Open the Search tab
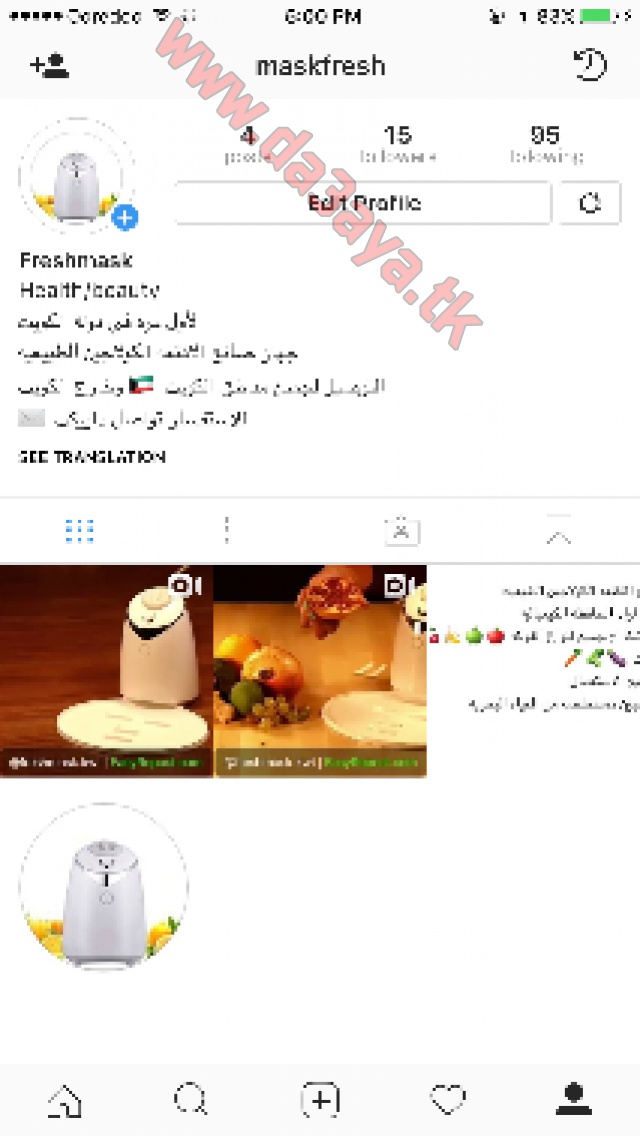This screenshot has width=640, height=1136. [191, 1100]
